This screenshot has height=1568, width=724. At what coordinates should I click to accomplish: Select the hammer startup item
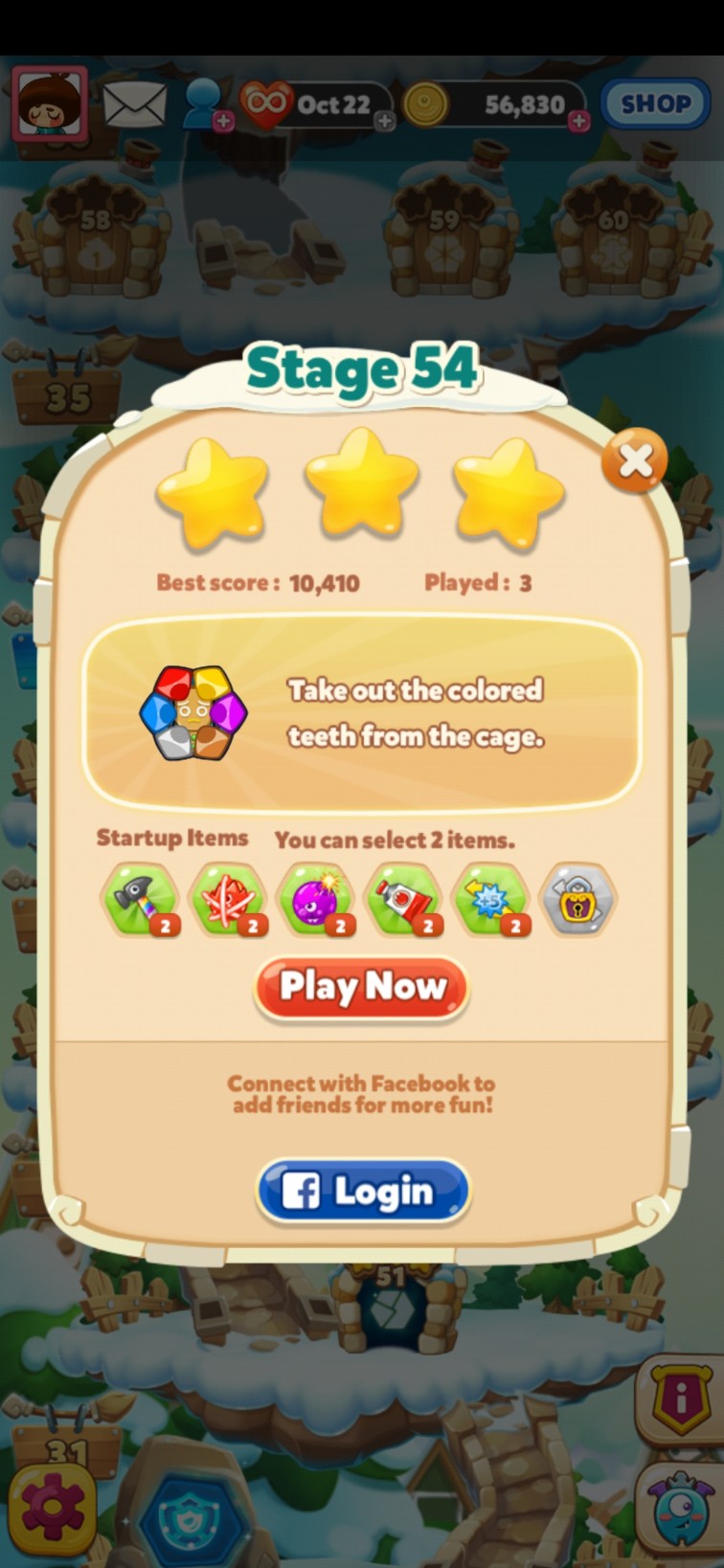pyautogui.click(x=140, y=900)
